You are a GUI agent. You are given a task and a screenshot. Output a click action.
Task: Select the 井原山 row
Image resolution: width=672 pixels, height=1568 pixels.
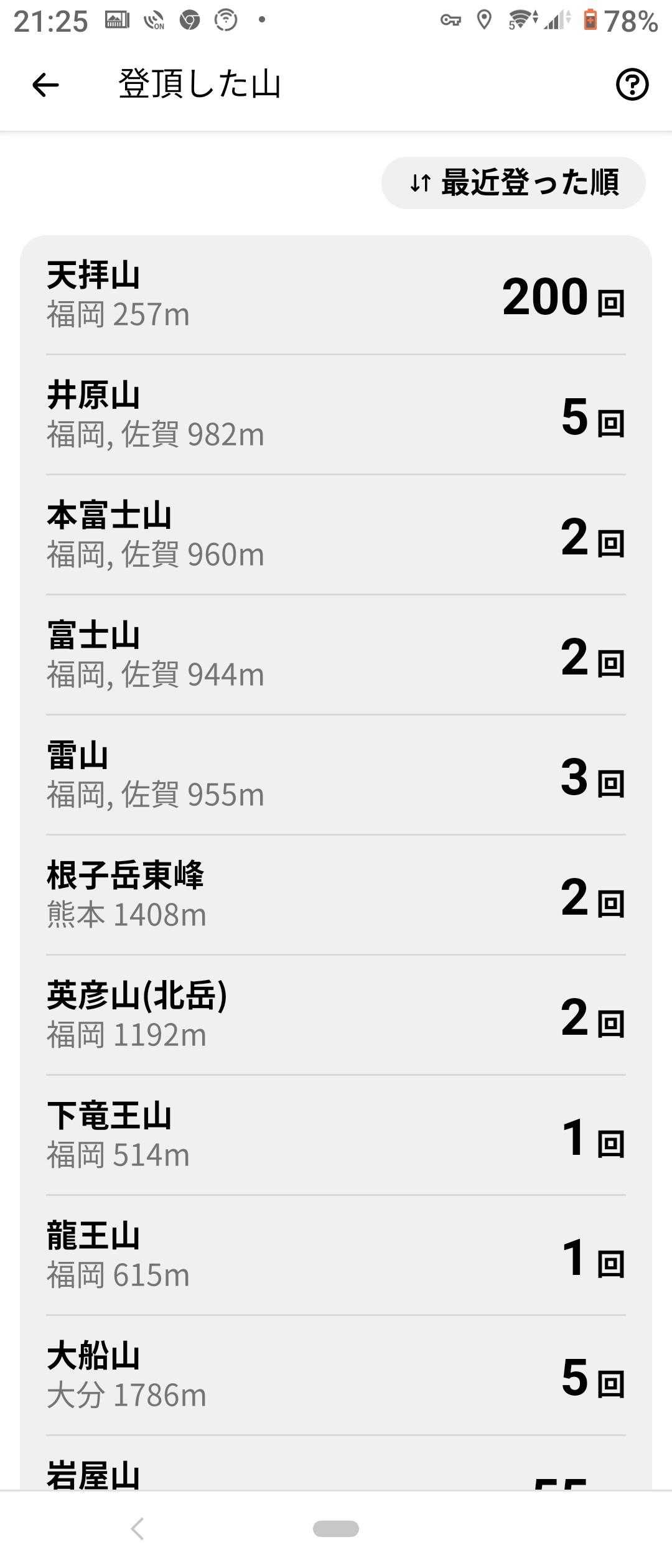tap(336, 415)
